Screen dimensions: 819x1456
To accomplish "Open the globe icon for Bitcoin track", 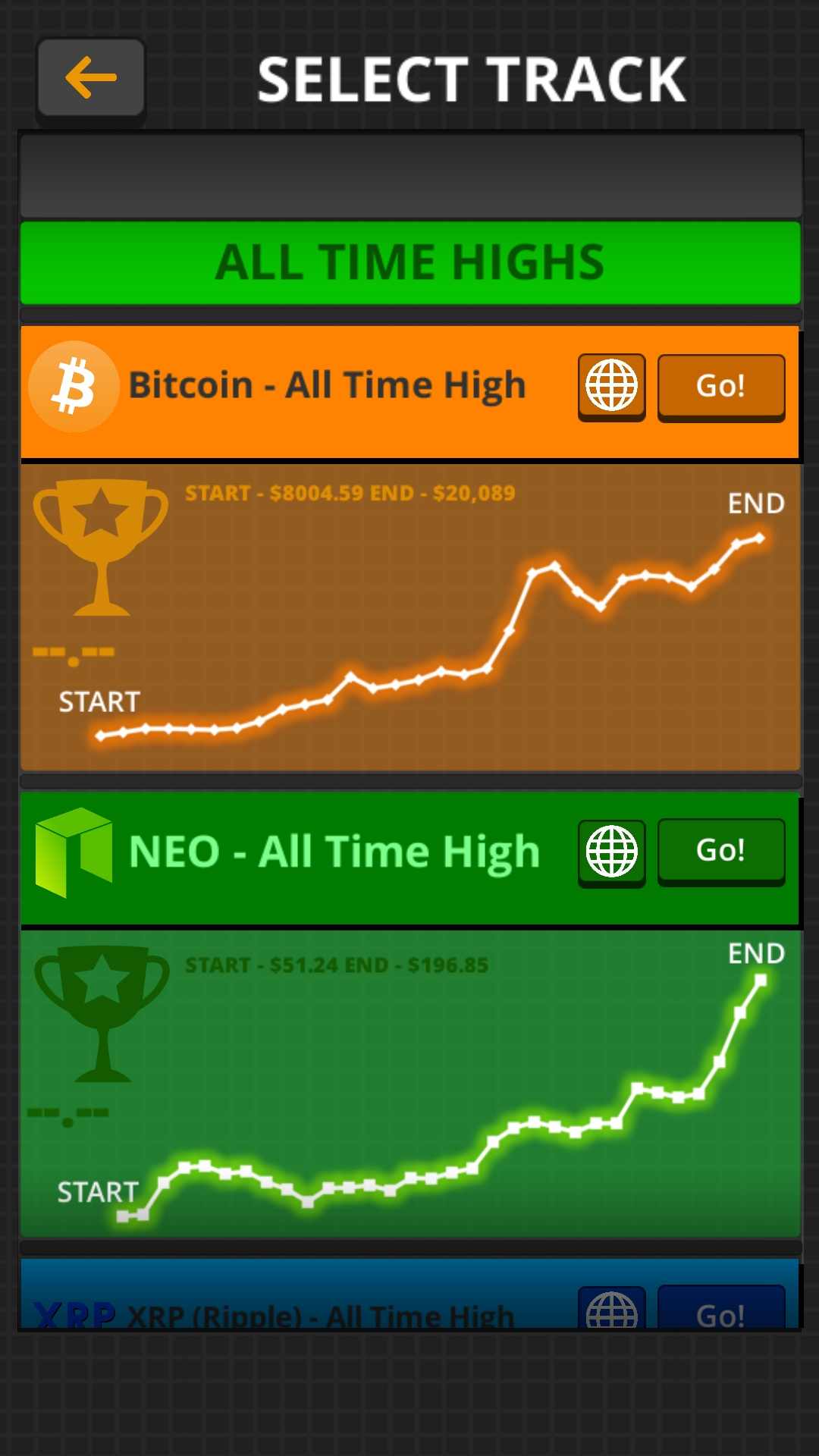I will click(612, 387).
